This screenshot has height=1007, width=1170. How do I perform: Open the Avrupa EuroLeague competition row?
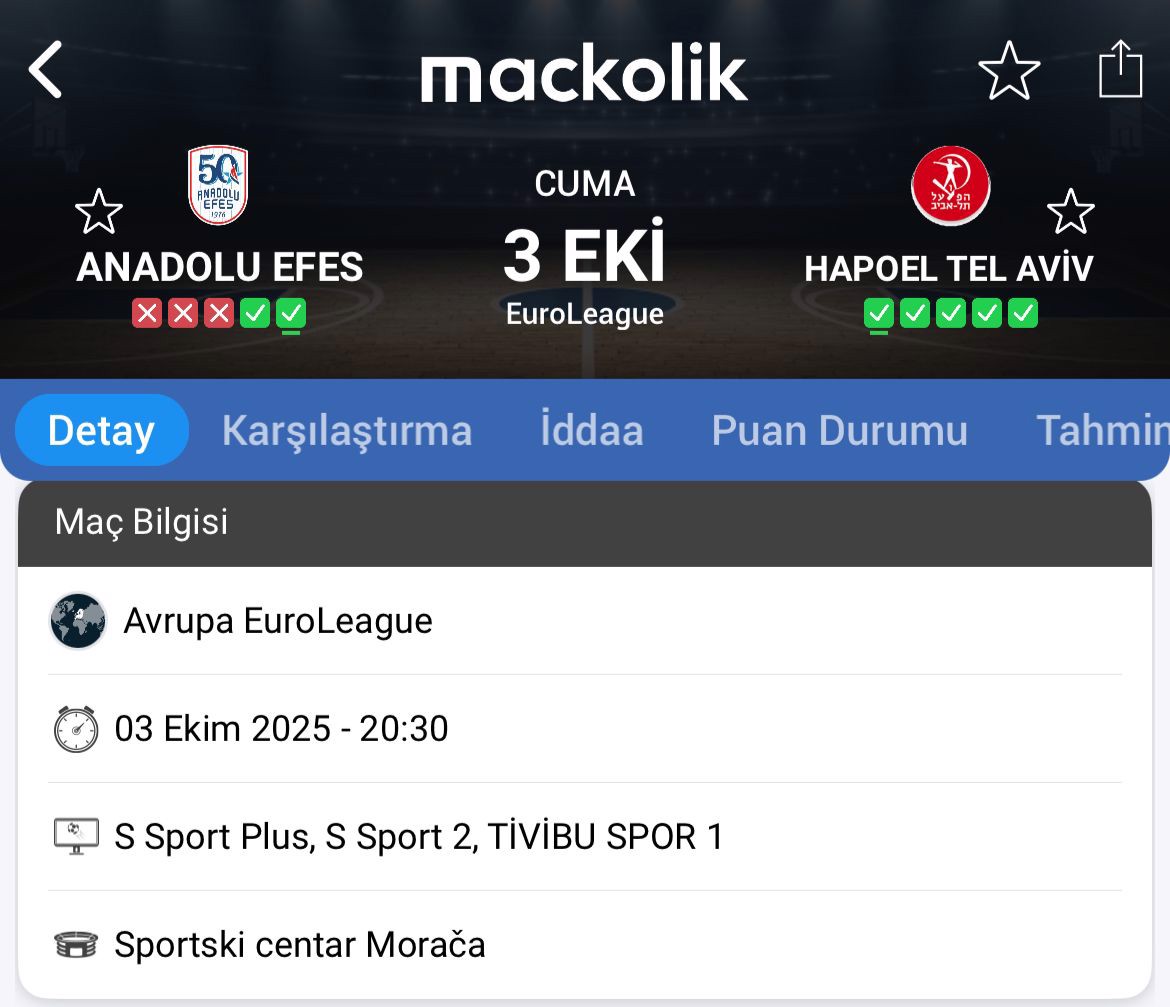(x=584, y=621)
